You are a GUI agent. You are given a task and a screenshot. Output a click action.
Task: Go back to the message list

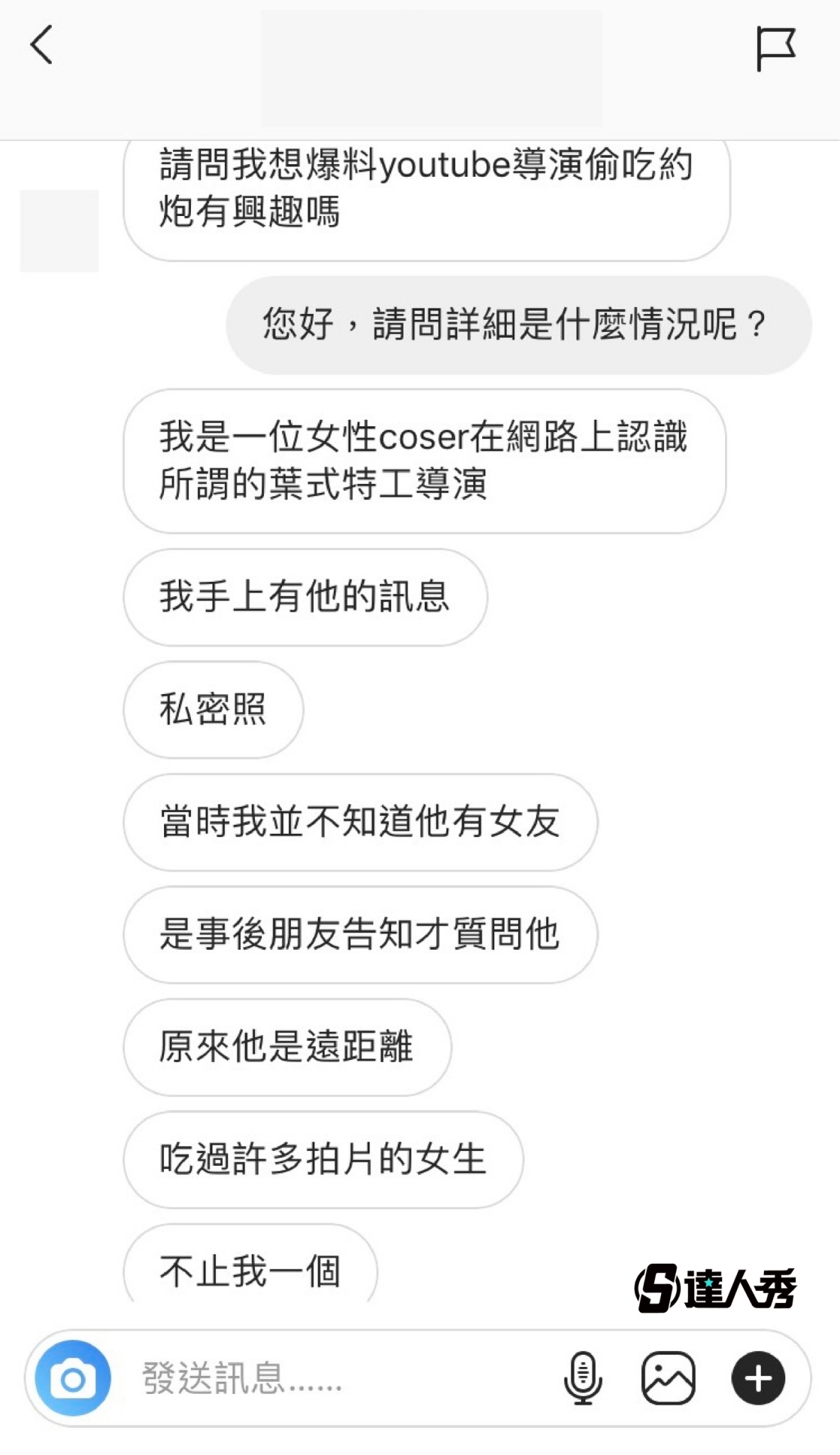(41, 45)
